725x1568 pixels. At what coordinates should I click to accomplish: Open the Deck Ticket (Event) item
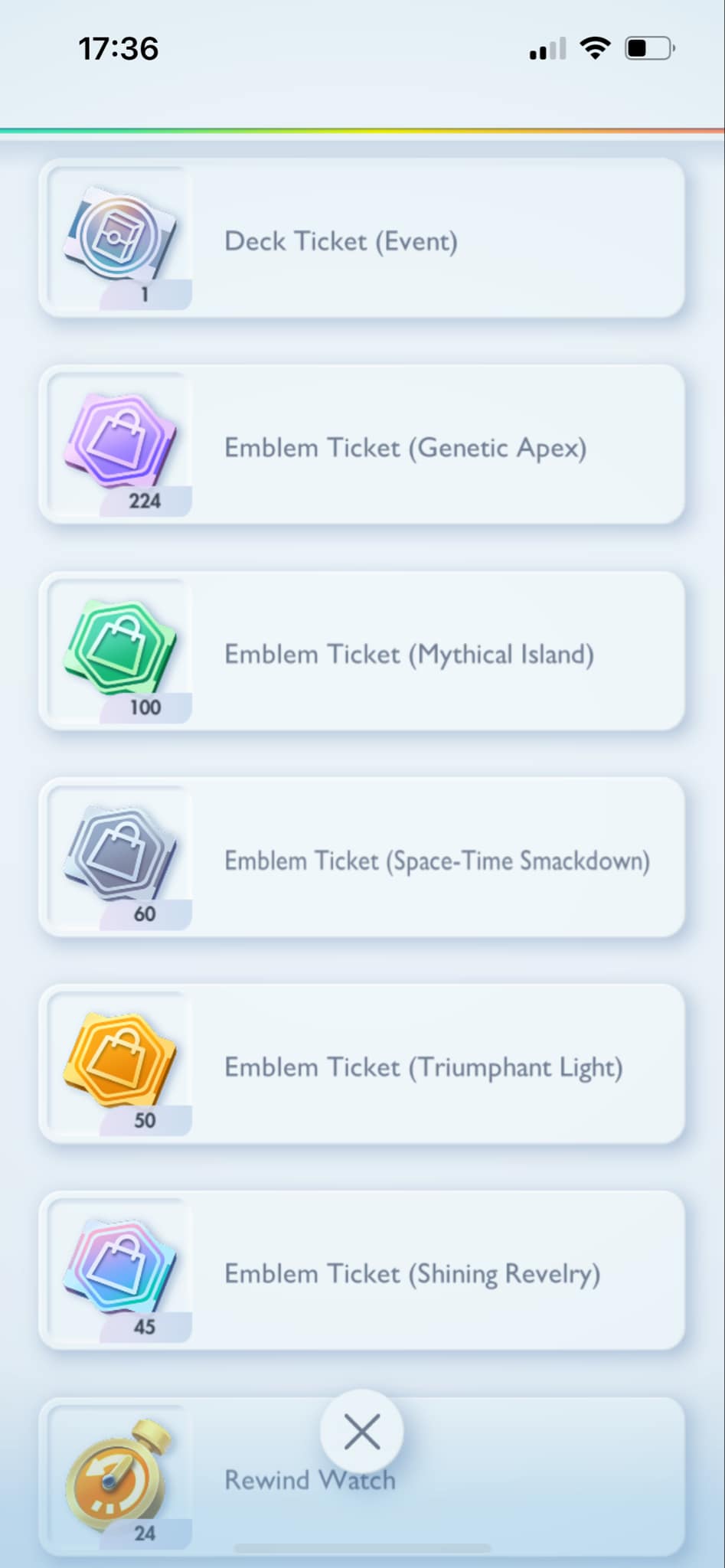click(x=361, y=238)
